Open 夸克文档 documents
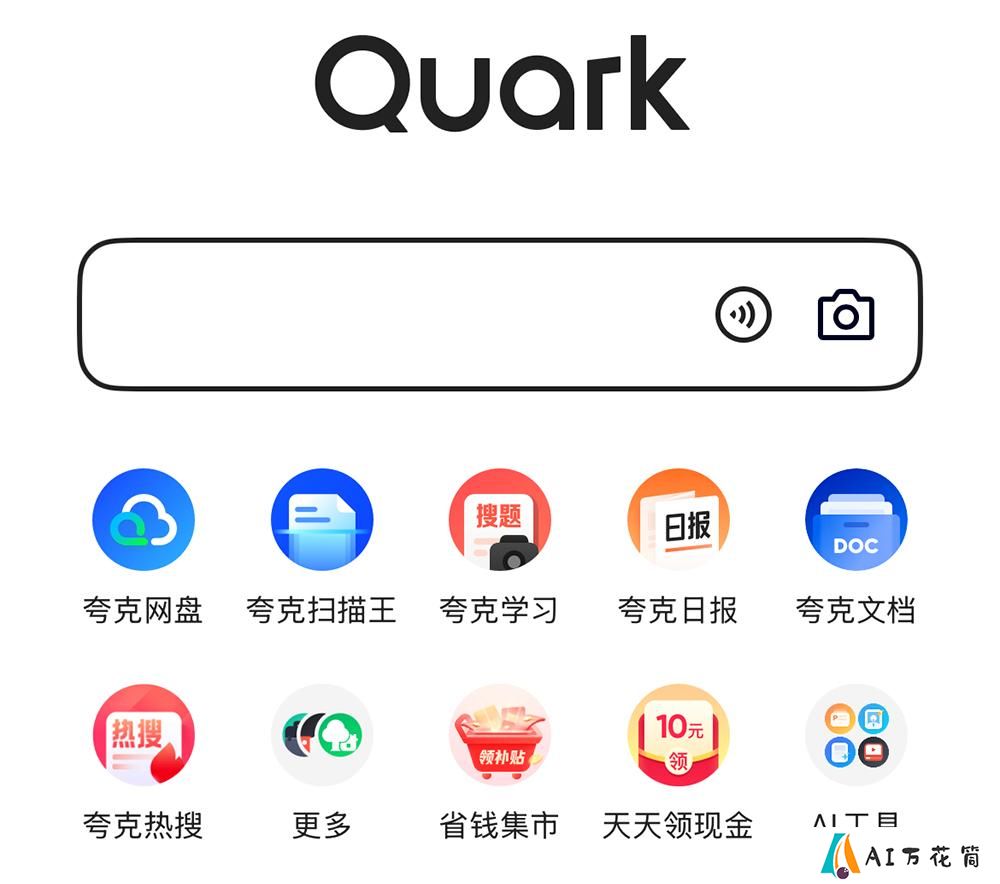Screen dimensions: 1000x884 (855, 520)
